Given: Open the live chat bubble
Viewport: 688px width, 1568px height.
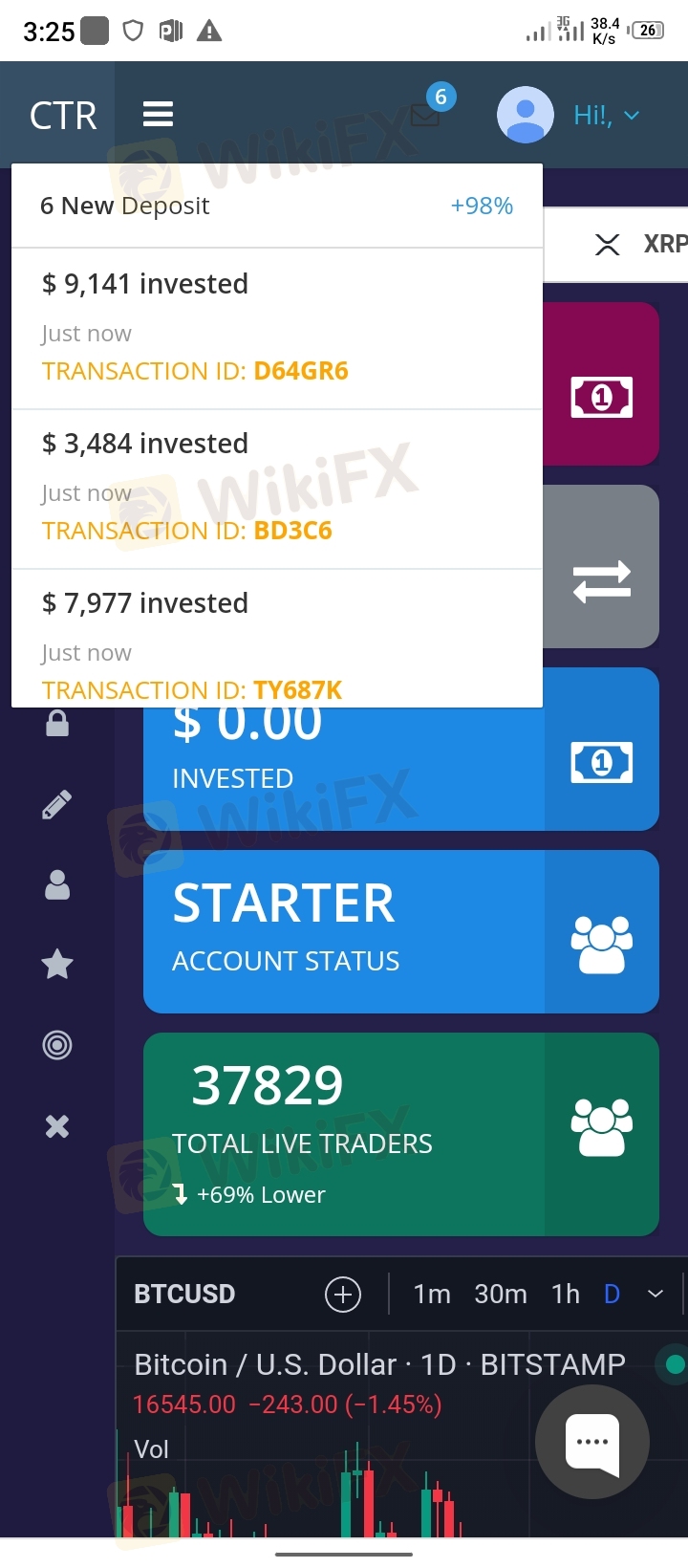Looking at the screenshot, I should (x=592, y=1442).
